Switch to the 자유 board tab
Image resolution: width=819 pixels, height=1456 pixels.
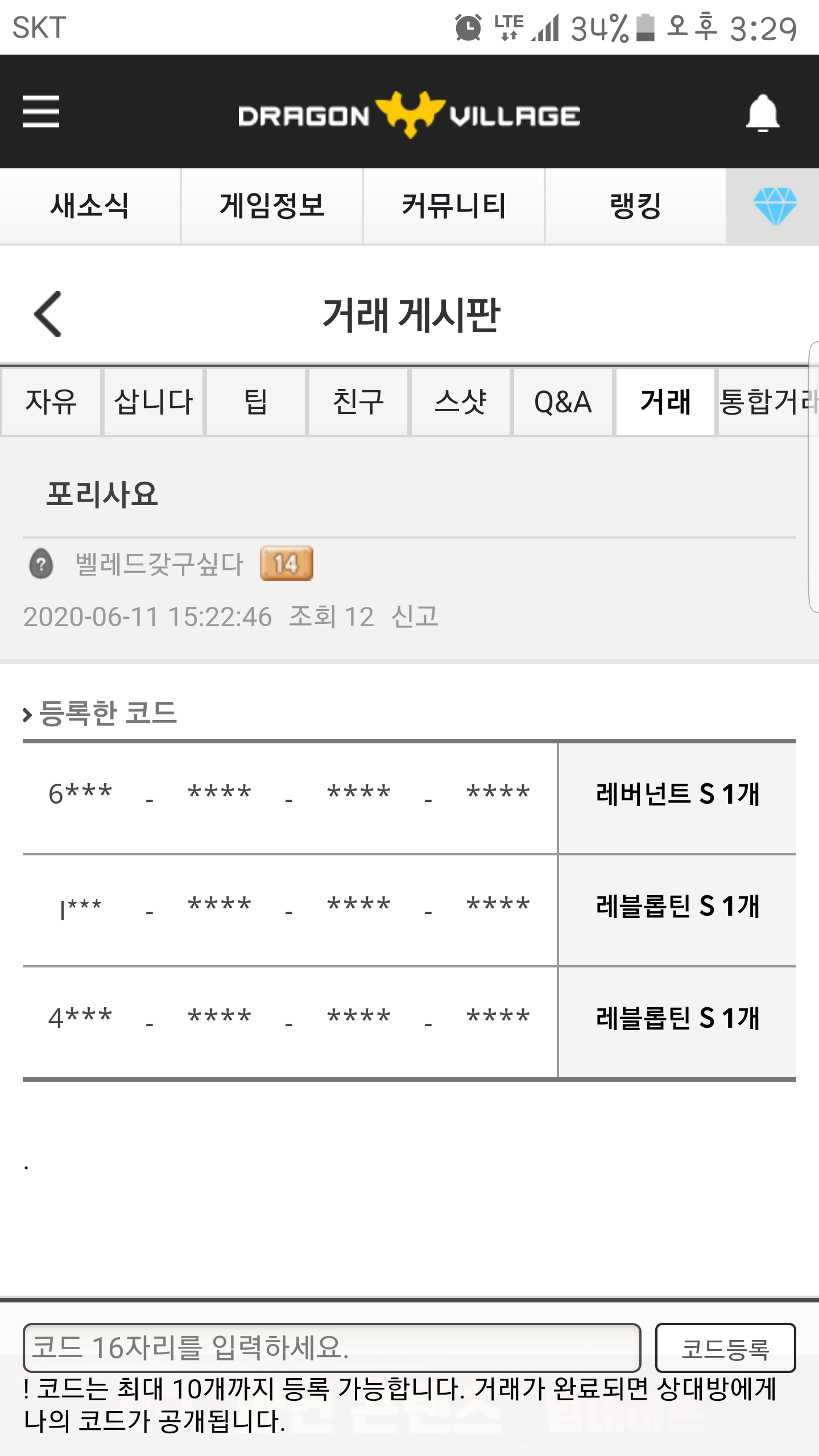click(51, 402)
